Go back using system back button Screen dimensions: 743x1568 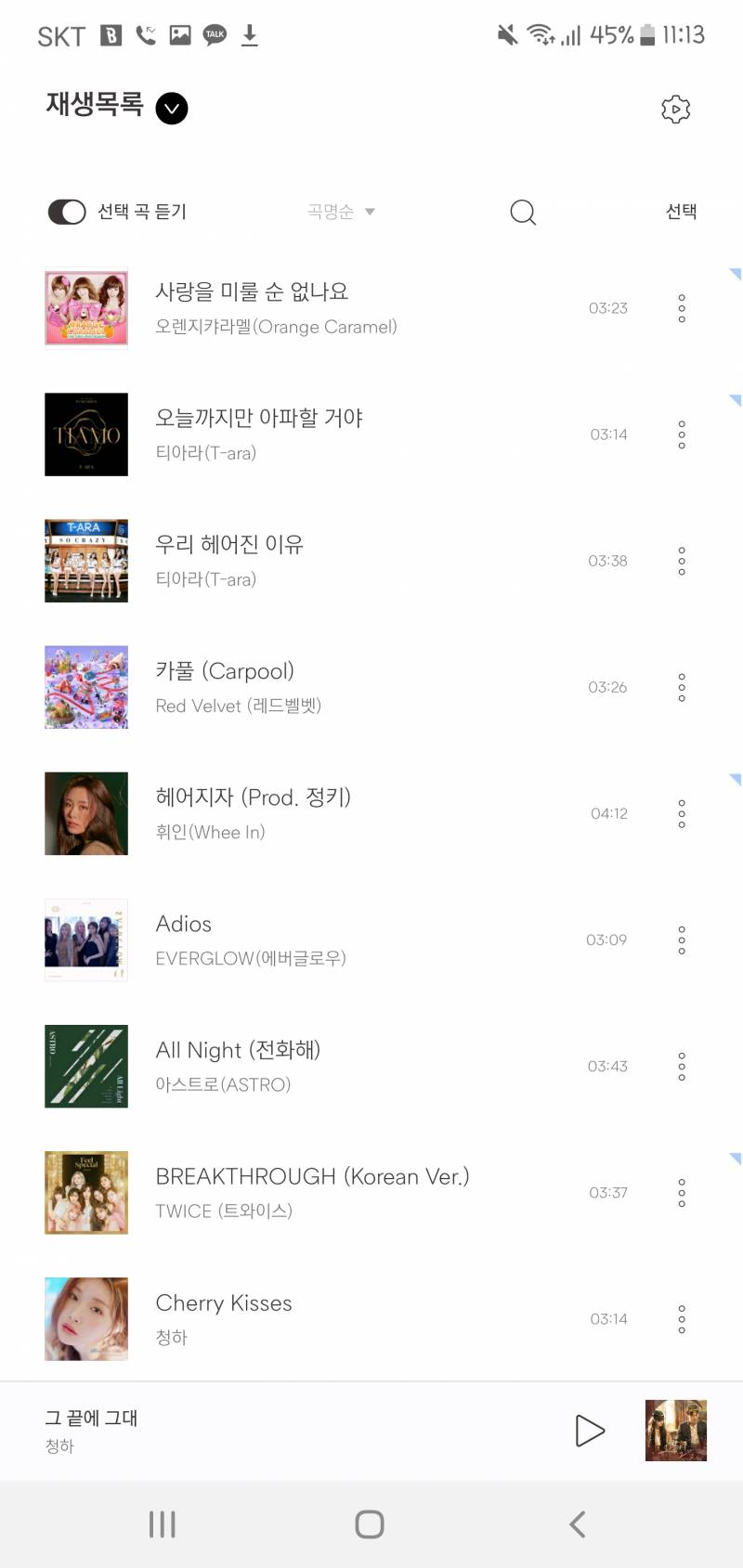tap(577, 1523)
